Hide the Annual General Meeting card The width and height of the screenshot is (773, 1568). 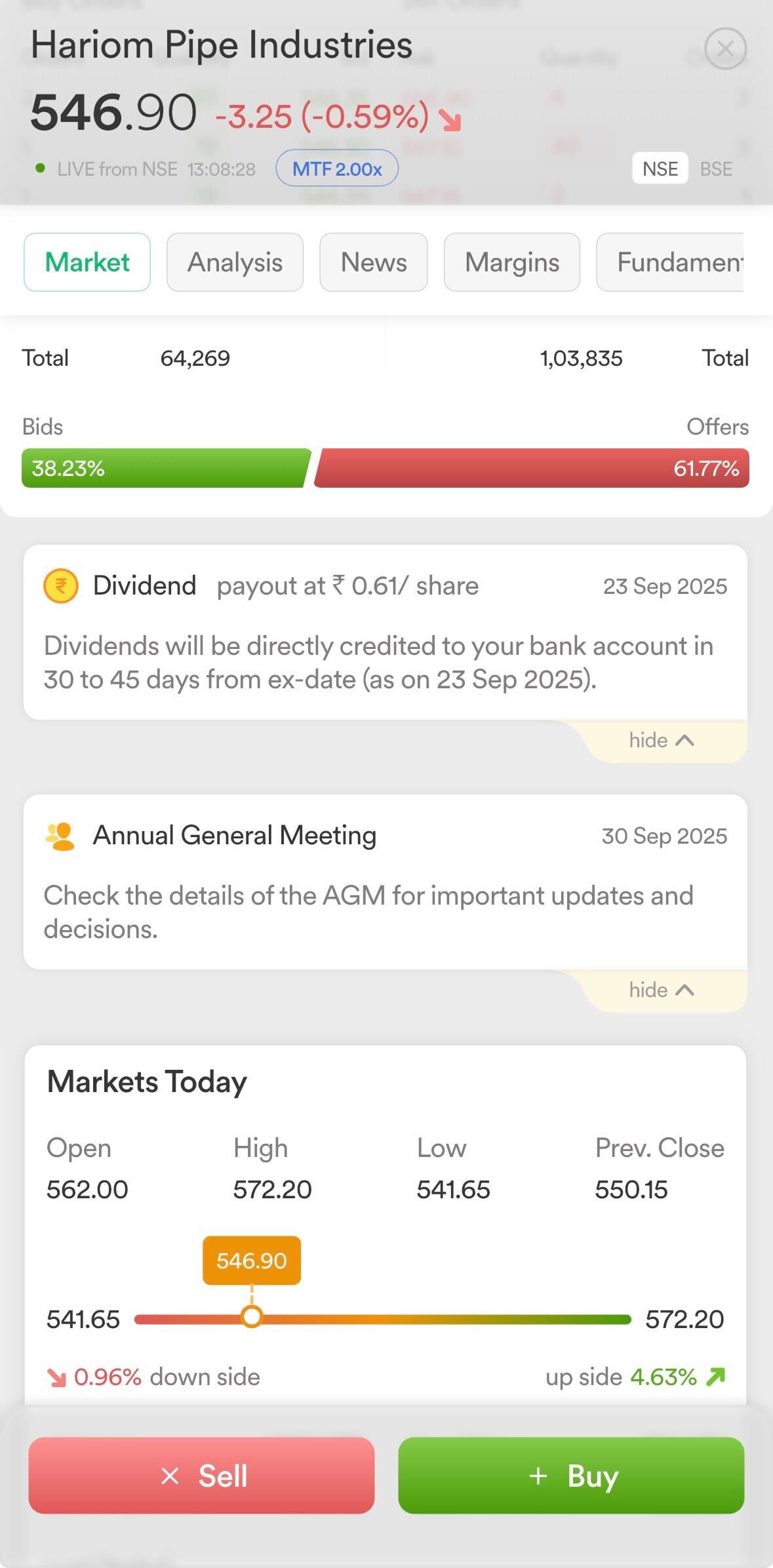tap(661, 990)
